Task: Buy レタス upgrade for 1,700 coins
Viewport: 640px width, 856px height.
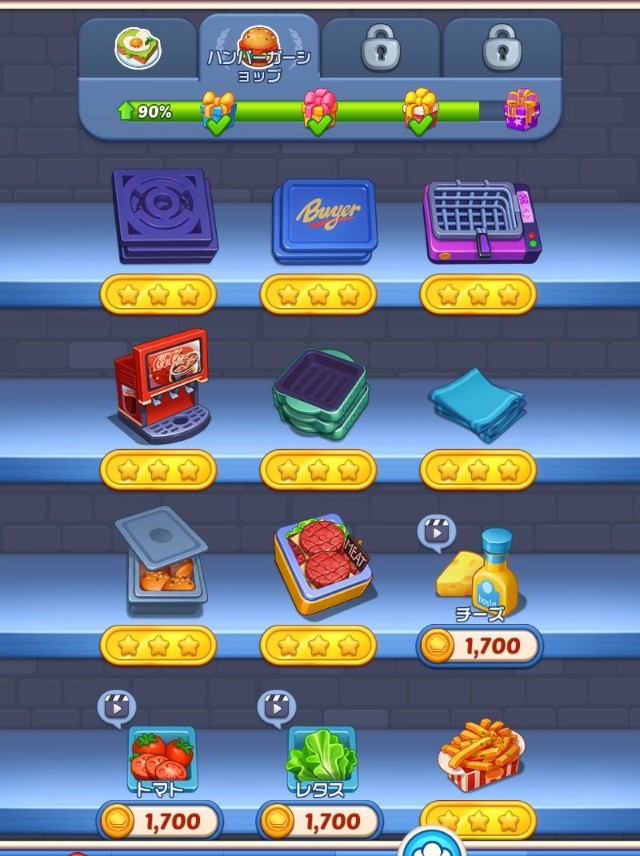Action: coord(319,822)
